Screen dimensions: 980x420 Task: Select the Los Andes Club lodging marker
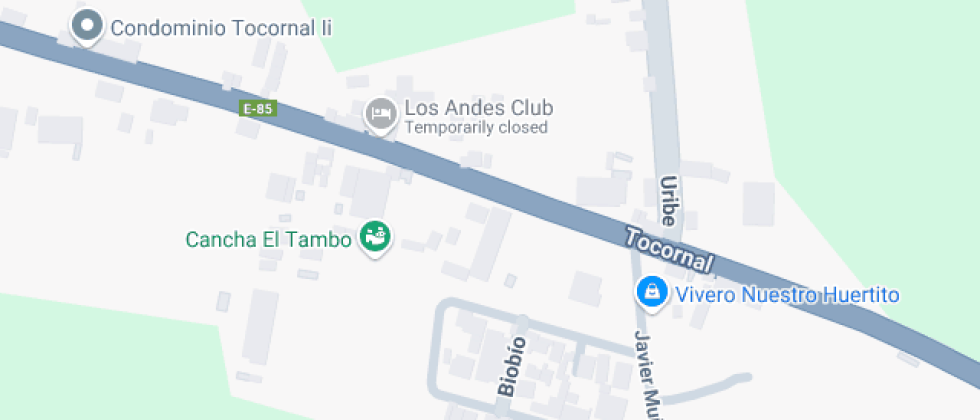pos(380,115)
